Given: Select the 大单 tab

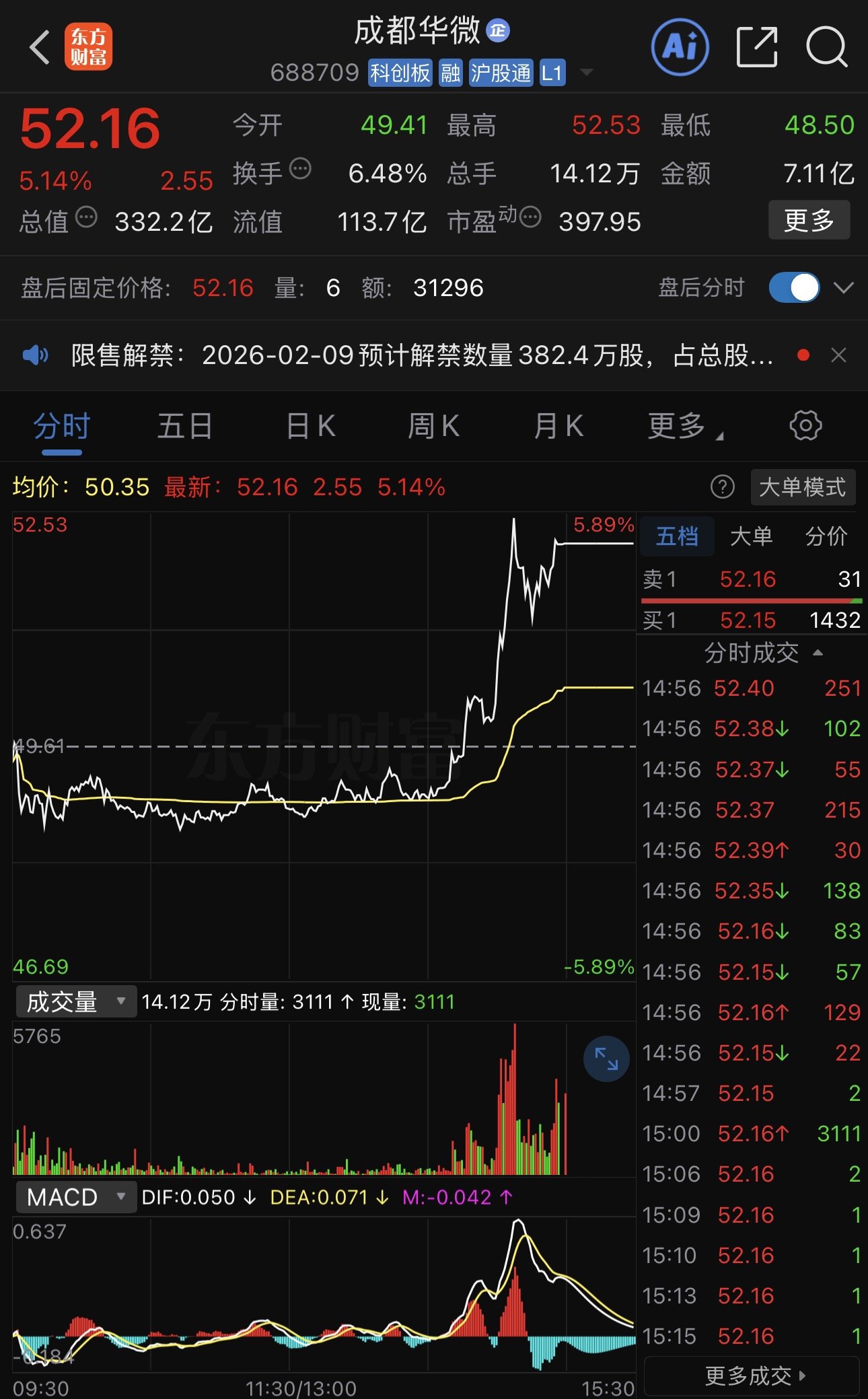Looking at the screenshot, I should 751,536.
